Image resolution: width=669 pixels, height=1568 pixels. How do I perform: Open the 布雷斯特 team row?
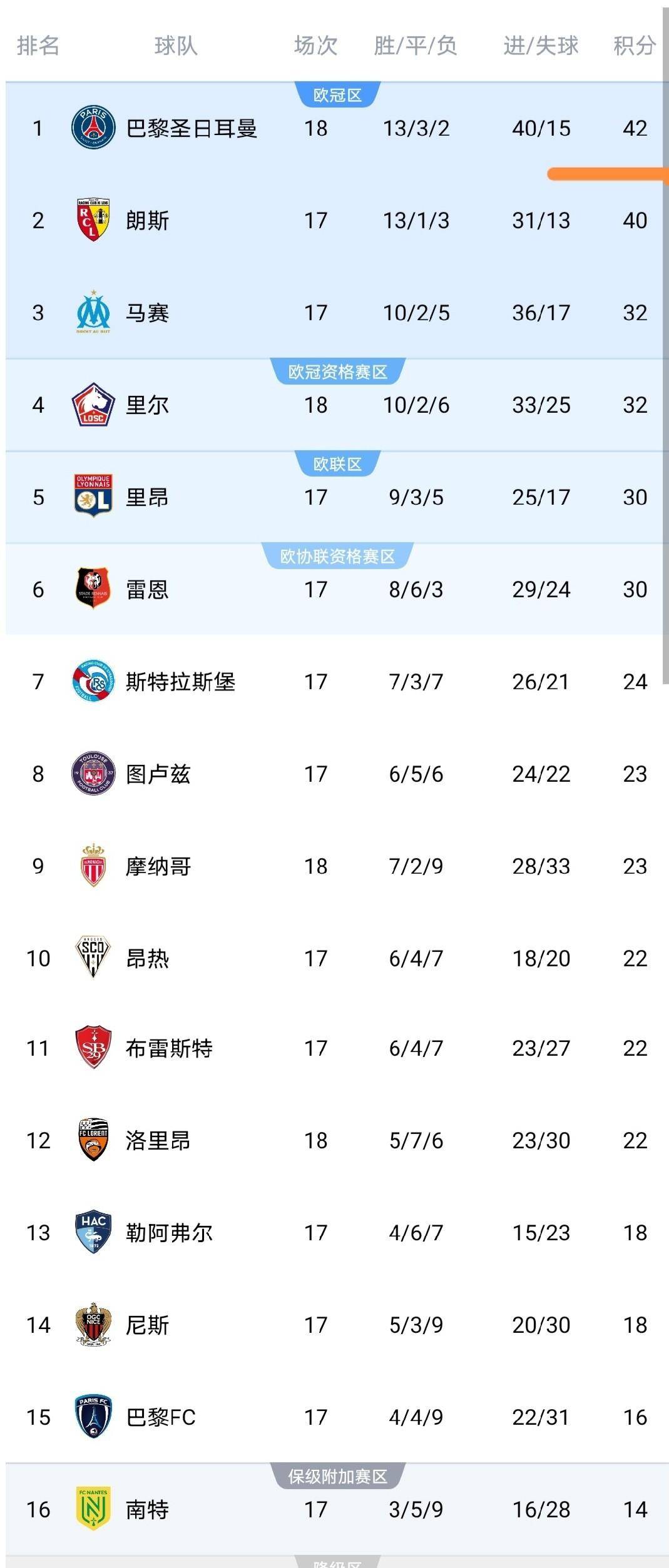point(169,1048)
